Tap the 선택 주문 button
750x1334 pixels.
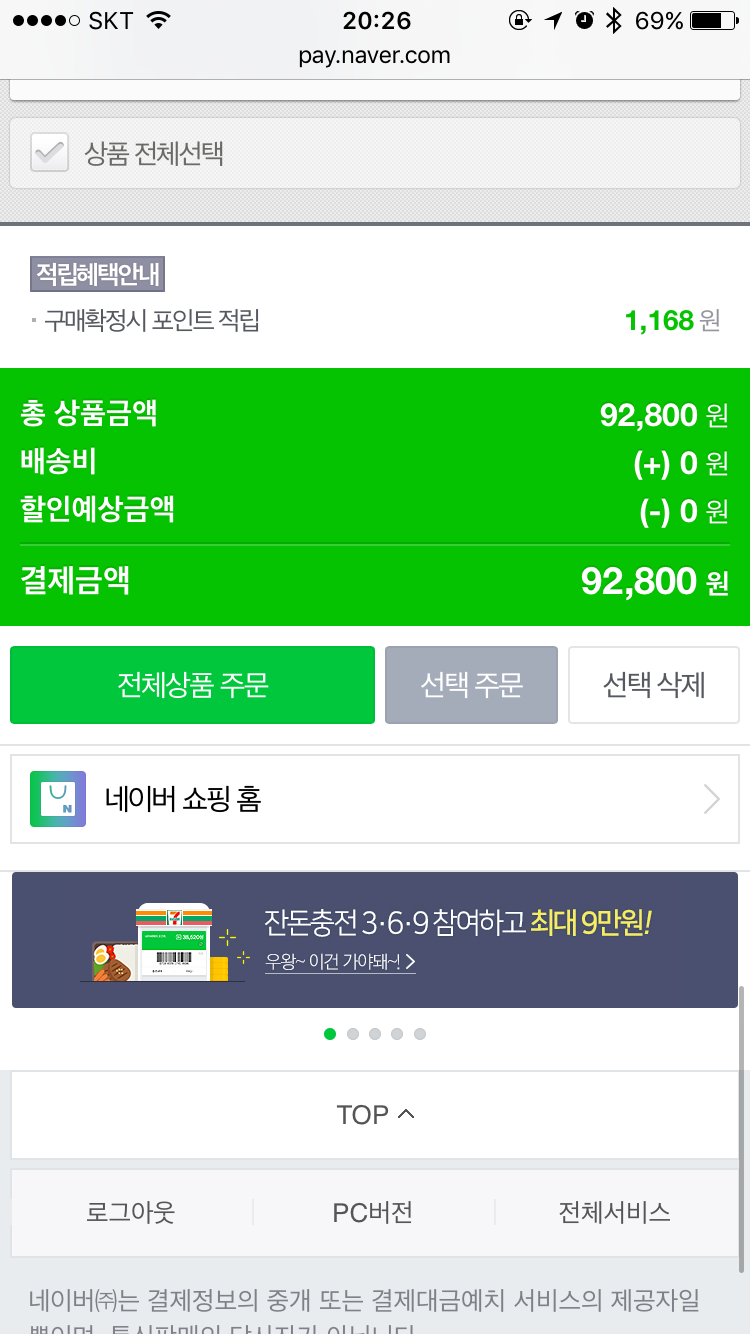471,685
